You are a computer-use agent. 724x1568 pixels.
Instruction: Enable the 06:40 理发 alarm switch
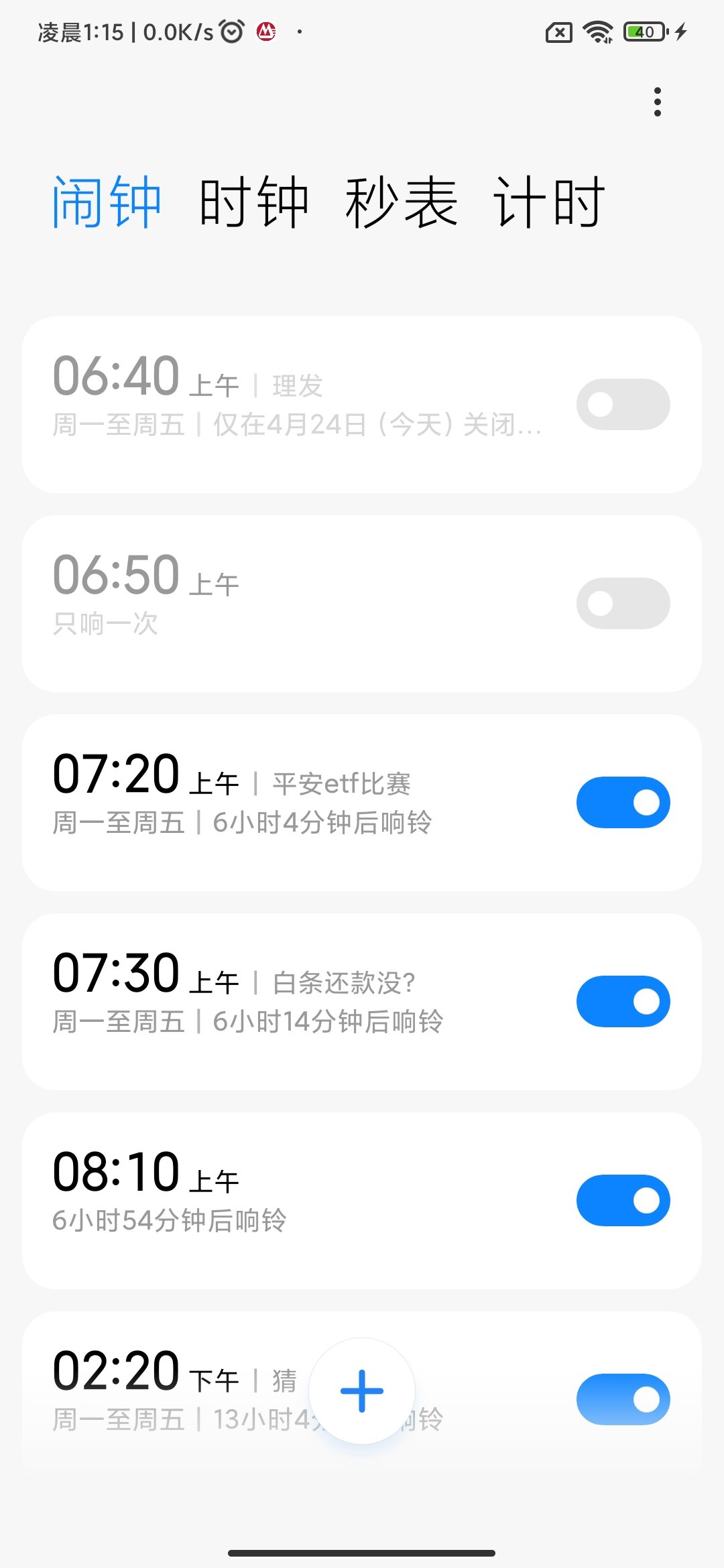coord(623,404)
